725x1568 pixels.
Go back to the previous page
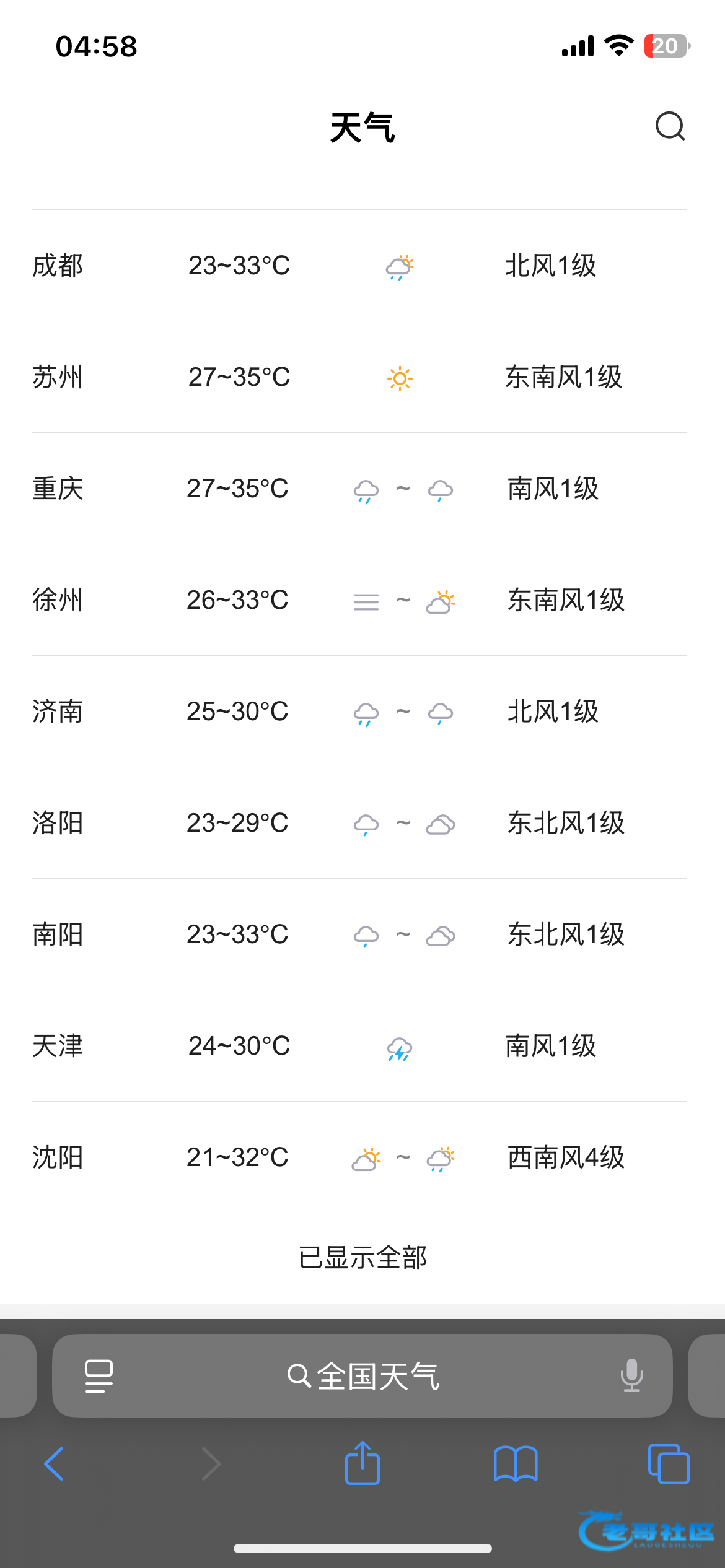tap(54, 1464)
